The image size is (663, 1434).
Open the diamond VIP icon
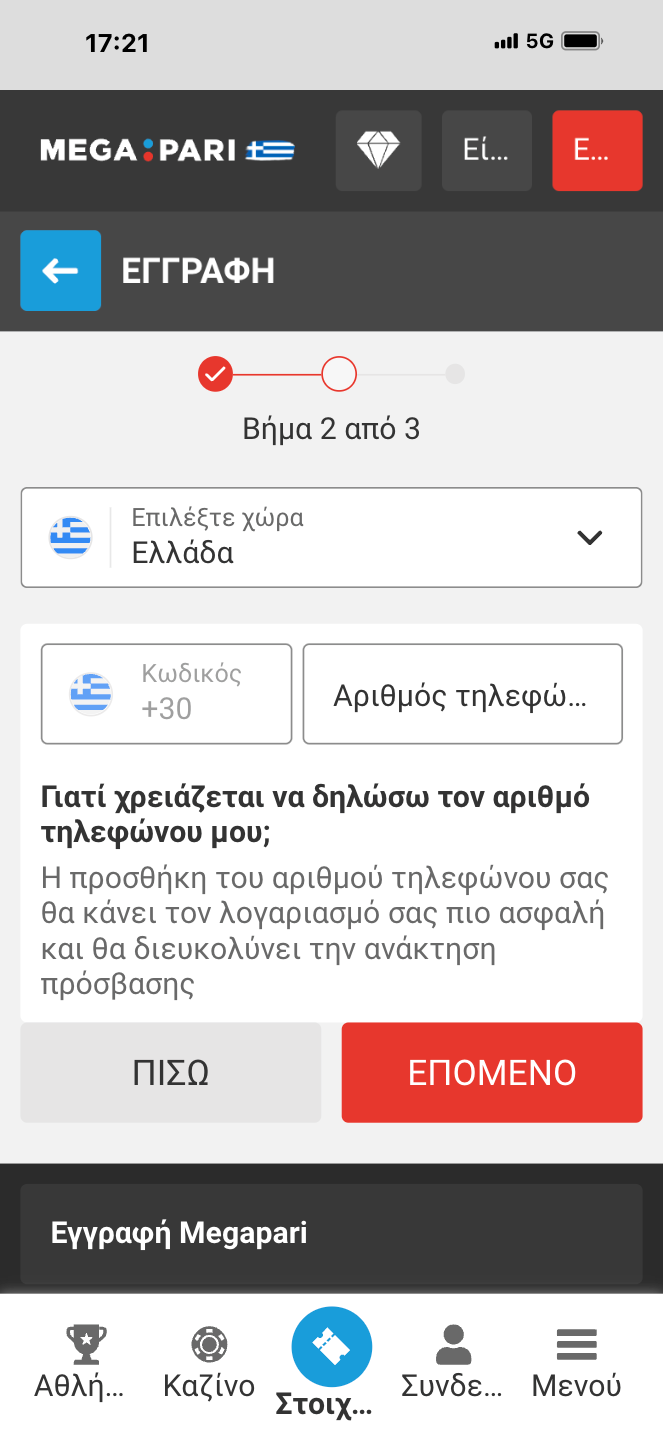click(378, 150)
